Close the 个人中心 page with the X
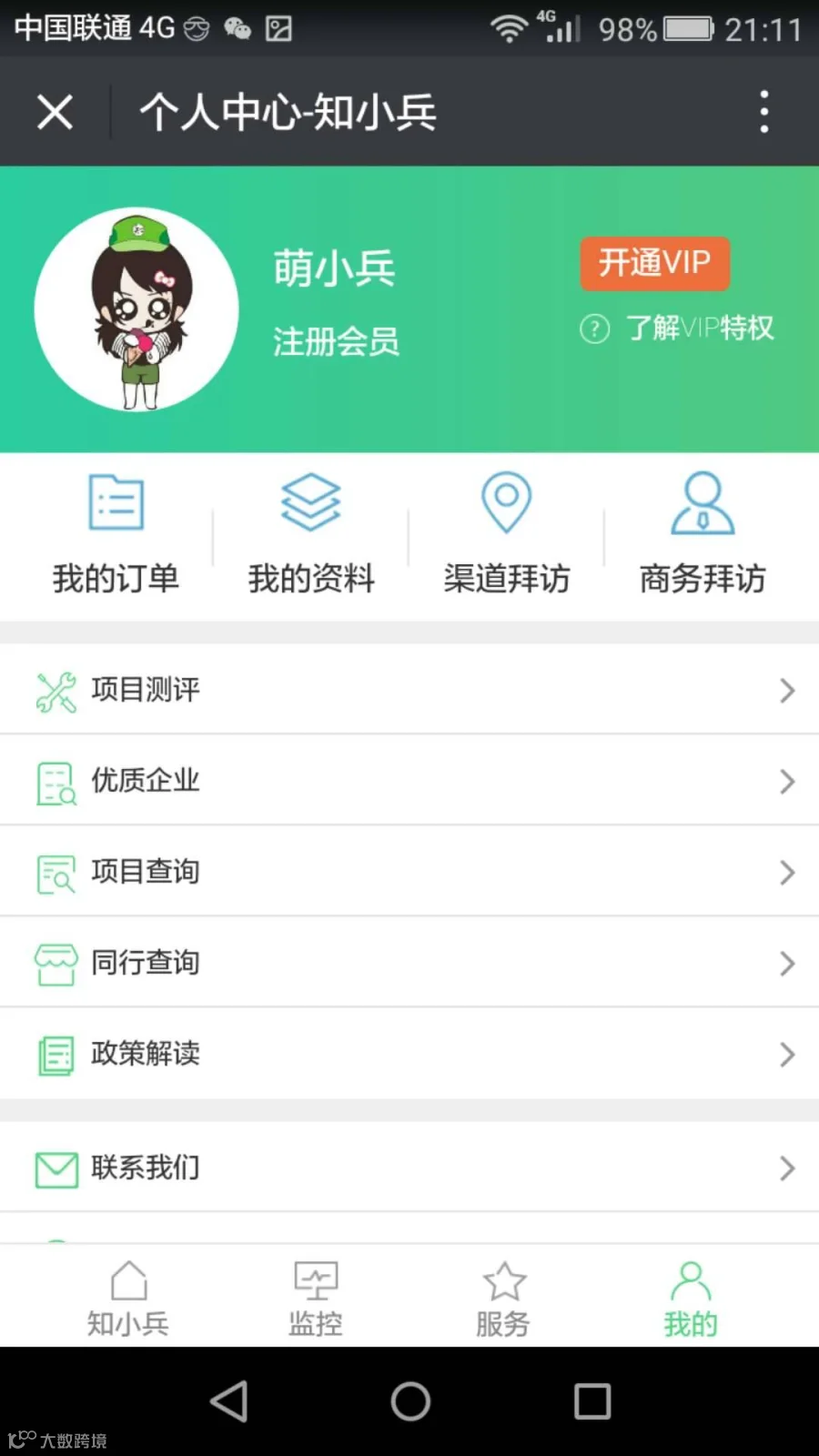Viewport: 819px width, 1456px height. pyautogui.click(x=55, y=113)
